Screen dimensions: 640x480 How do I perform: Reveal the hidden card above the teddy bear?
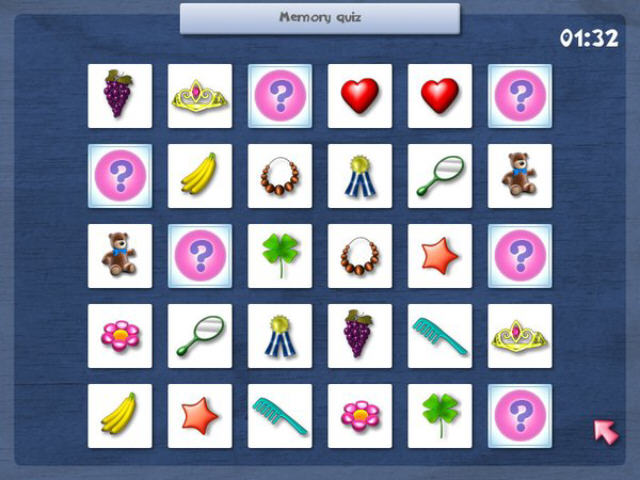tap(520, 96)
